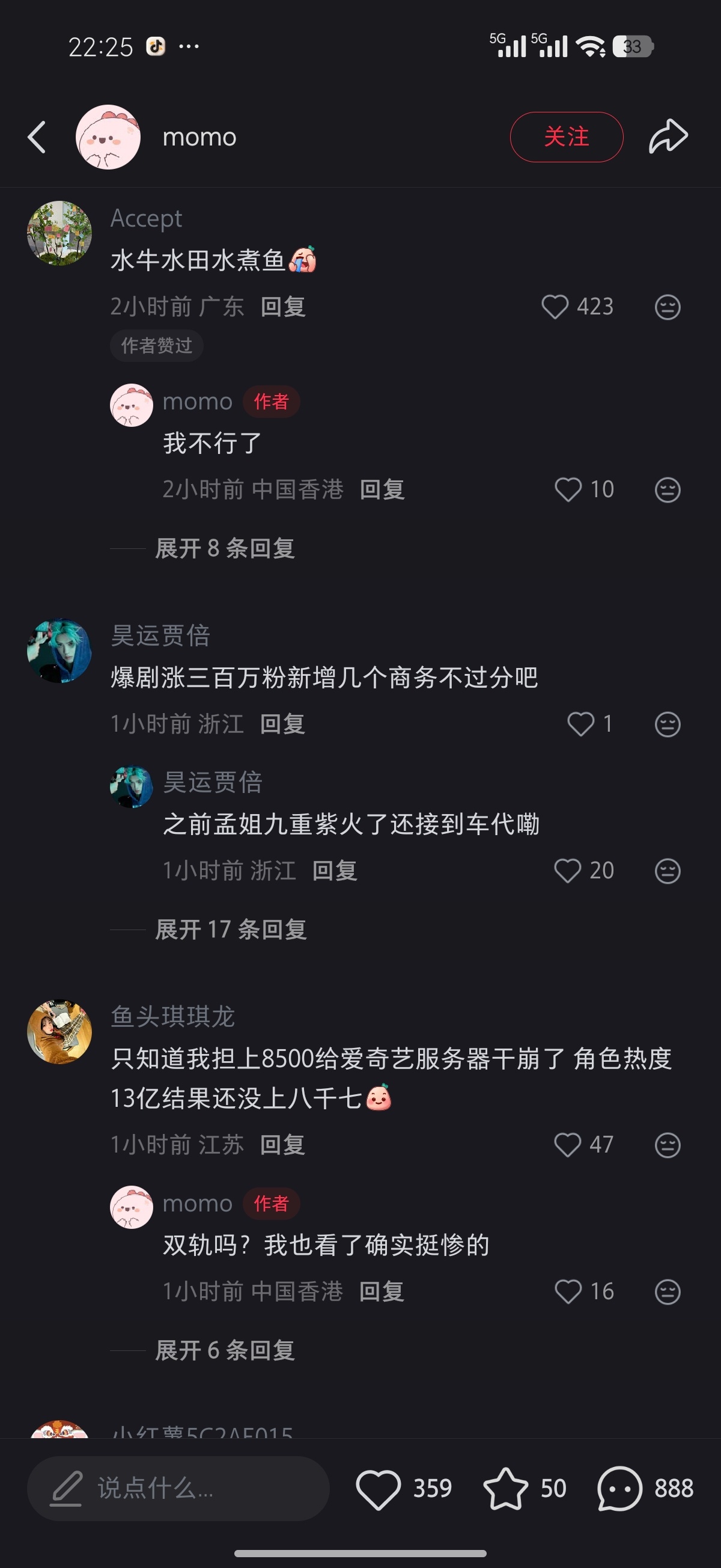Tap the share icon at top right
This screenshot has width=721, height=1568.
668,136
